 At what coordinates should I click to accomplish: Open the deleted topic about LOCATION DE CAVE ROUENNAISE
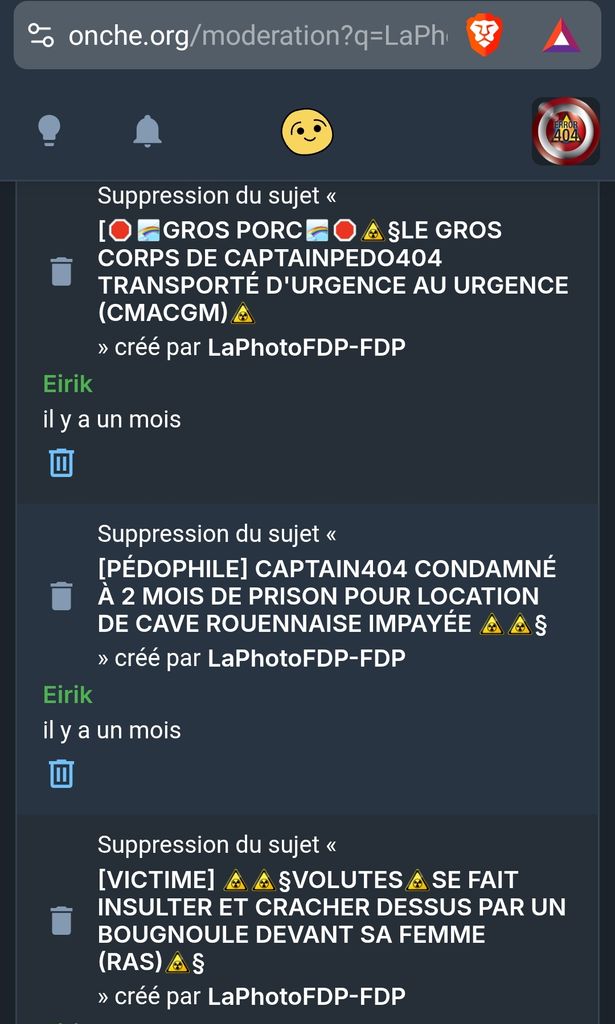click(x=327, y=596)
